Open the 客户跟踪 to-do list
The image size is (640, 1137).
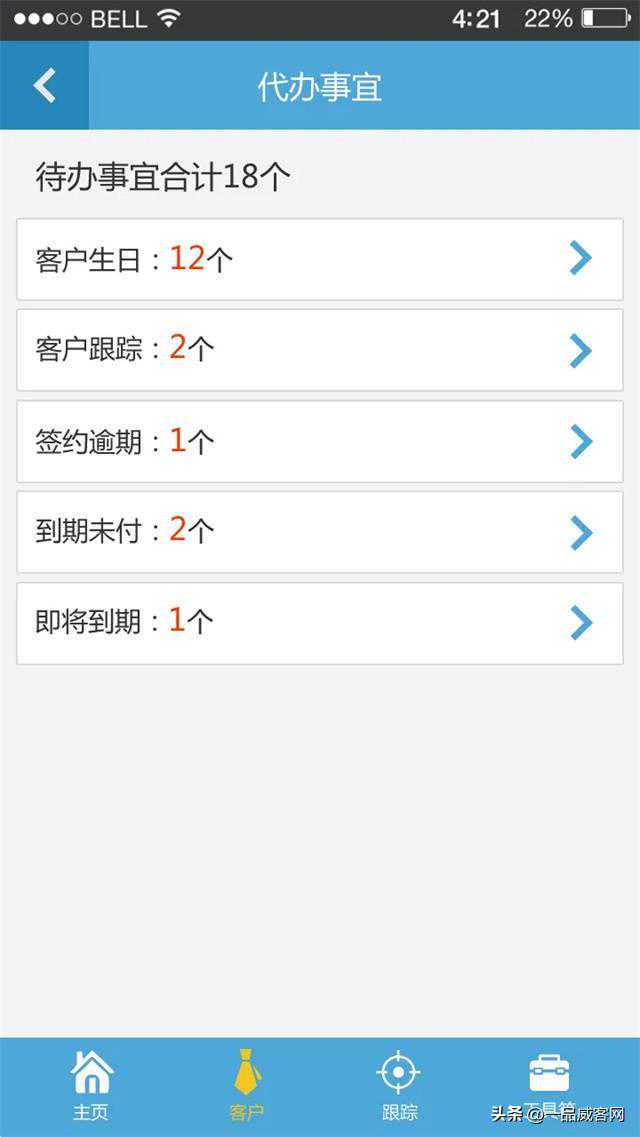(320, 350)
